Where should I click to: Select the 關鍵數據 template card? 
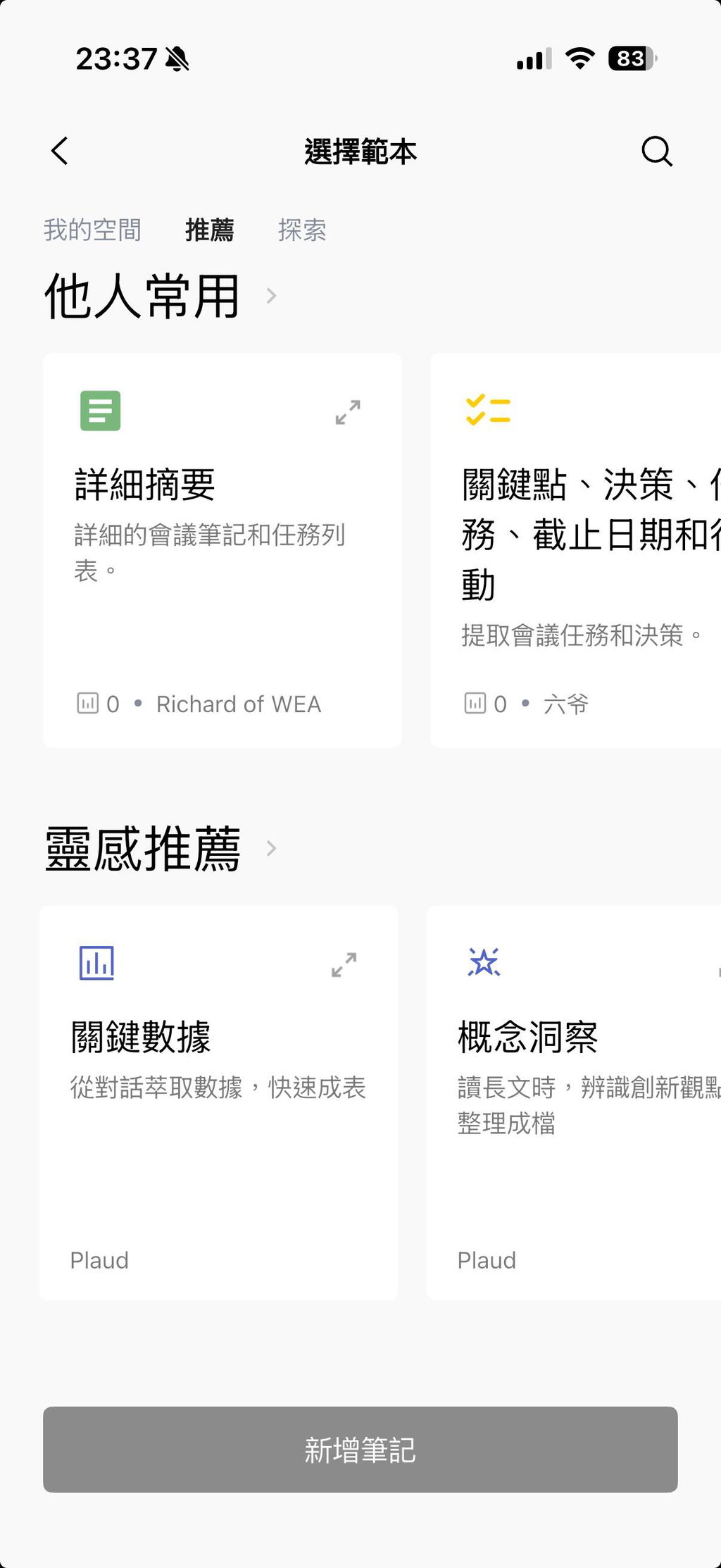tap(218, 1103)
